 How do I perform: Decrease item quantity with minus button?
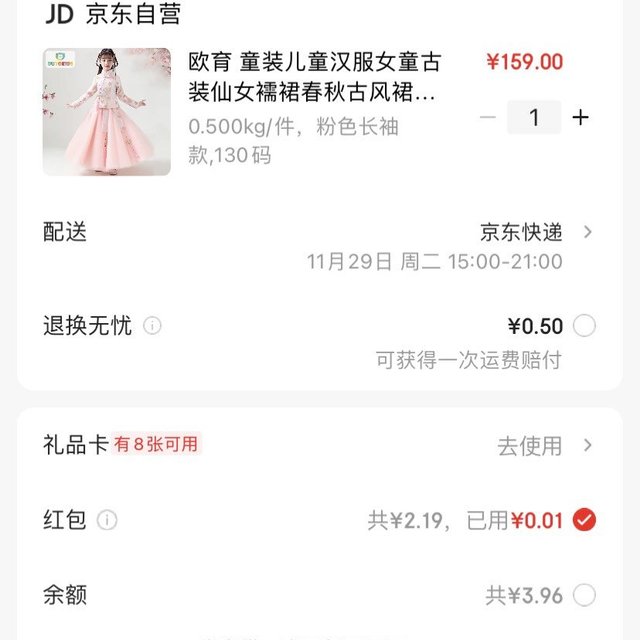click(x=488, y=118)
